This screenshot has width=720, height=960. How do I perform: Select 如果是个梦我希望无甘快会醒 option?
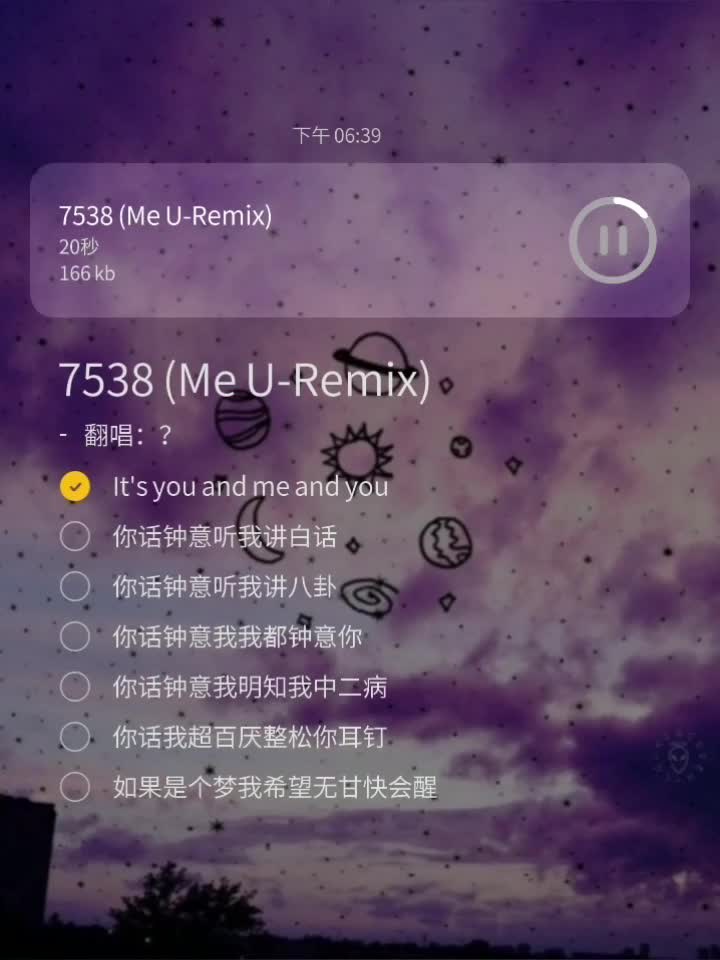click(x=76, y=788)
